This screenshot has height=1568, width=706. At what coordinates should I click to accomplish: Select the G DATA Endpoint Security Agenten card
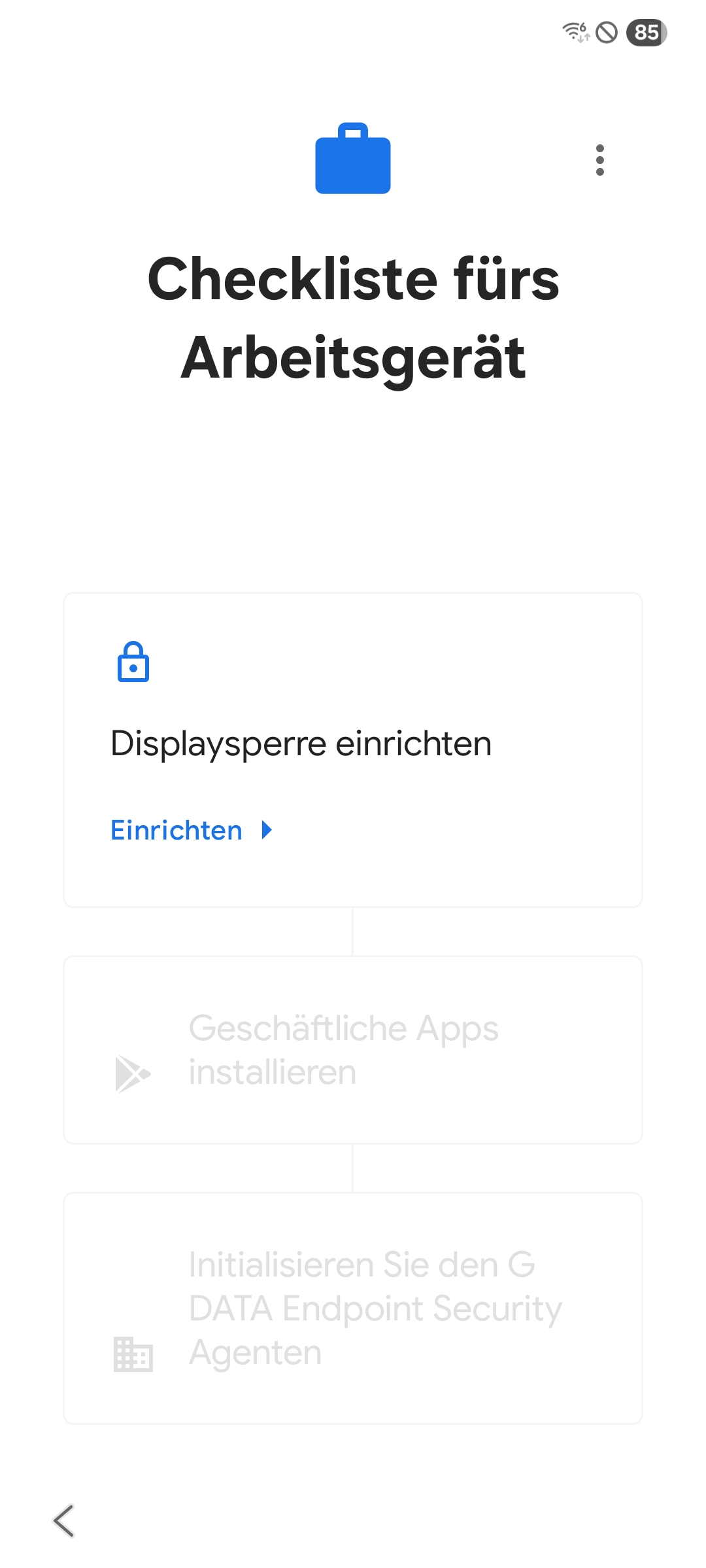click(353, 1308)
